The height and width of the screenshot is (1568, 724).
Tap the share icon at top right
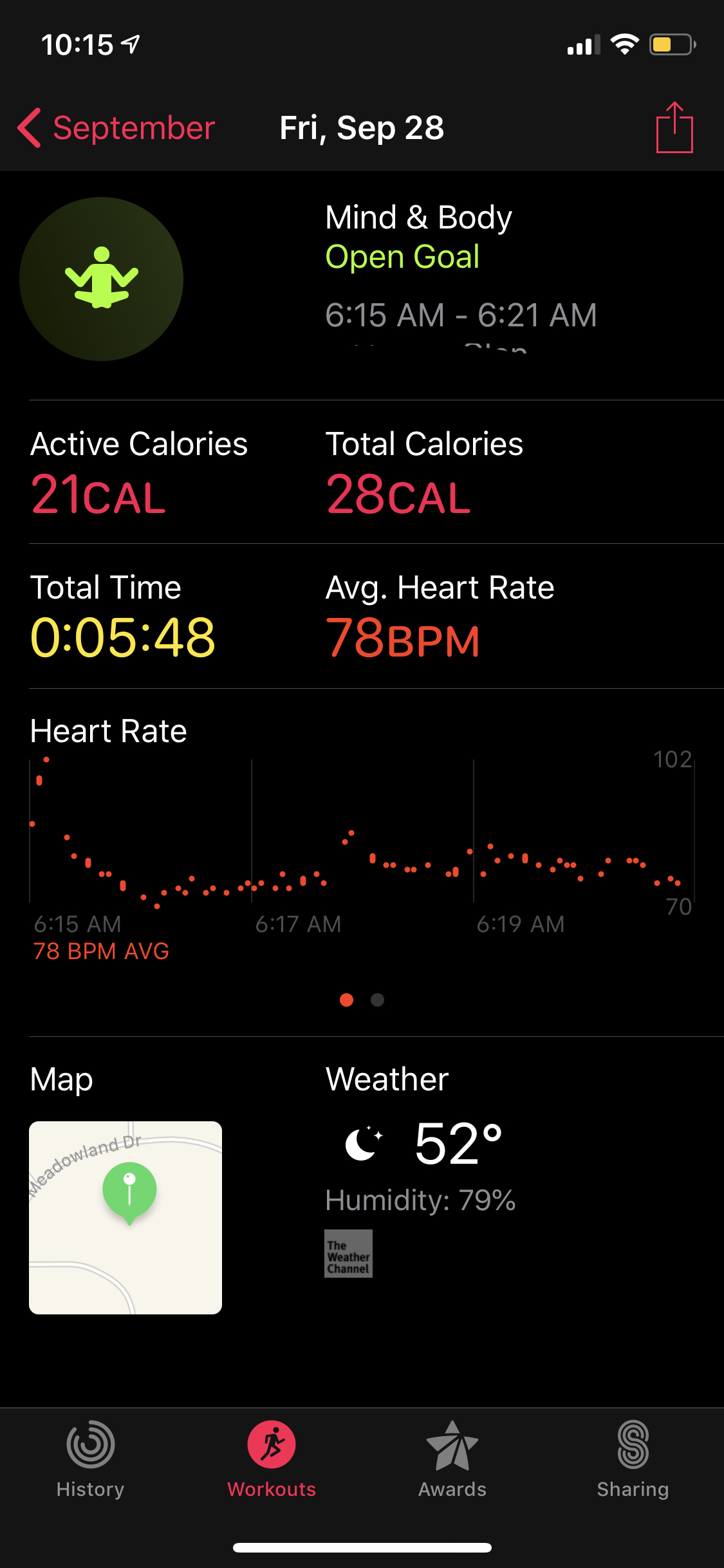(x=675, y=127)
